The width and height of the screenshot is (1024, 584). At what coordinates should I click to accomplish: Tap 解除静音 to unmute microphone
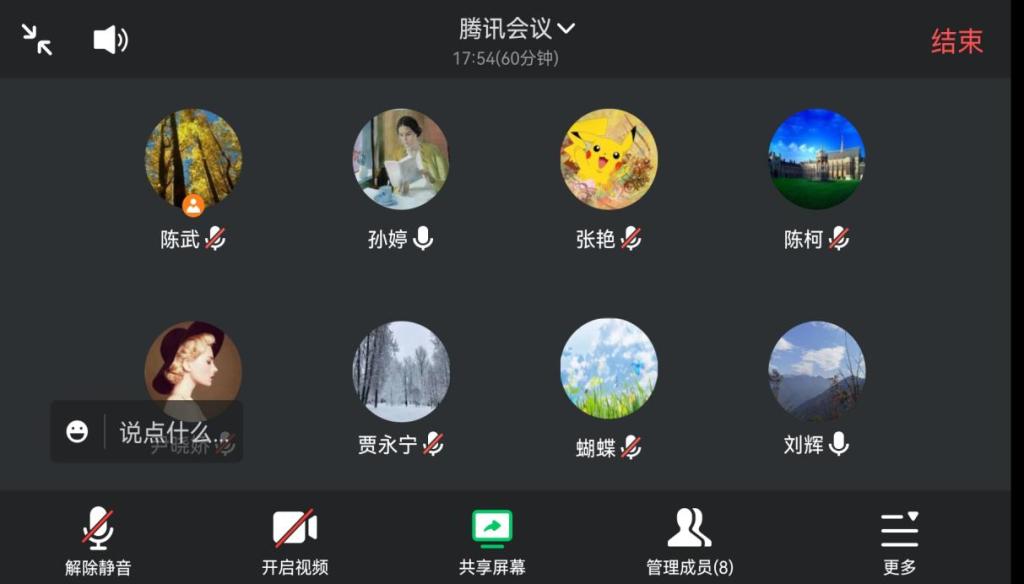pos(98,541)
